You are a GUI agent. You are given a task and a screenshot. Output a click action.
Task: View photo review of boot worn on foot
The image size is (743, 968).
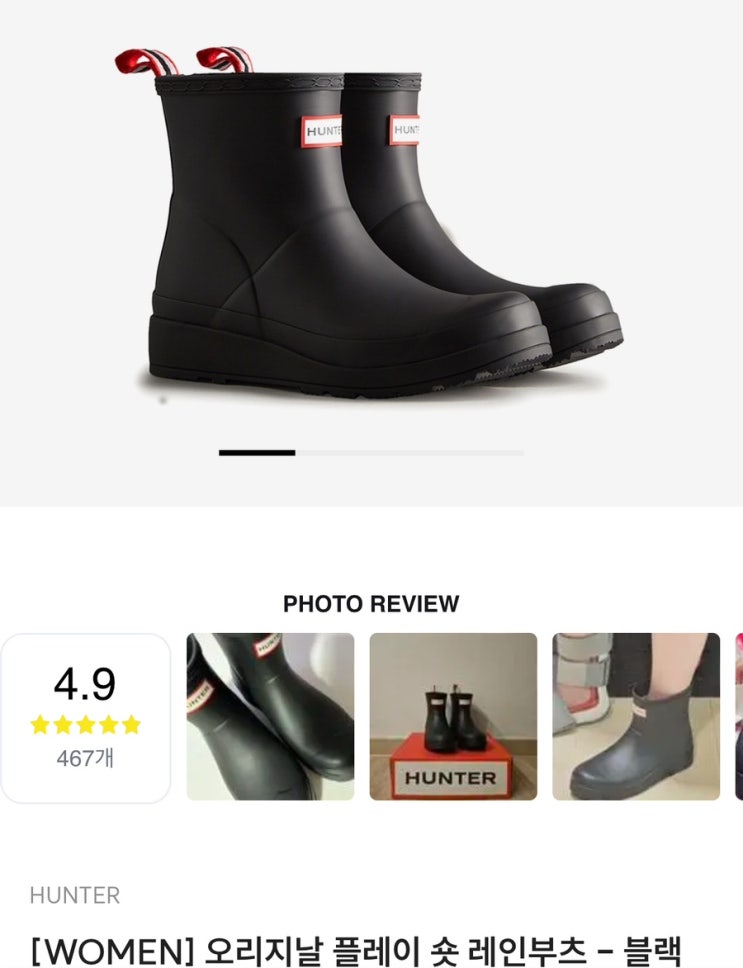click(x=636, y=717)
